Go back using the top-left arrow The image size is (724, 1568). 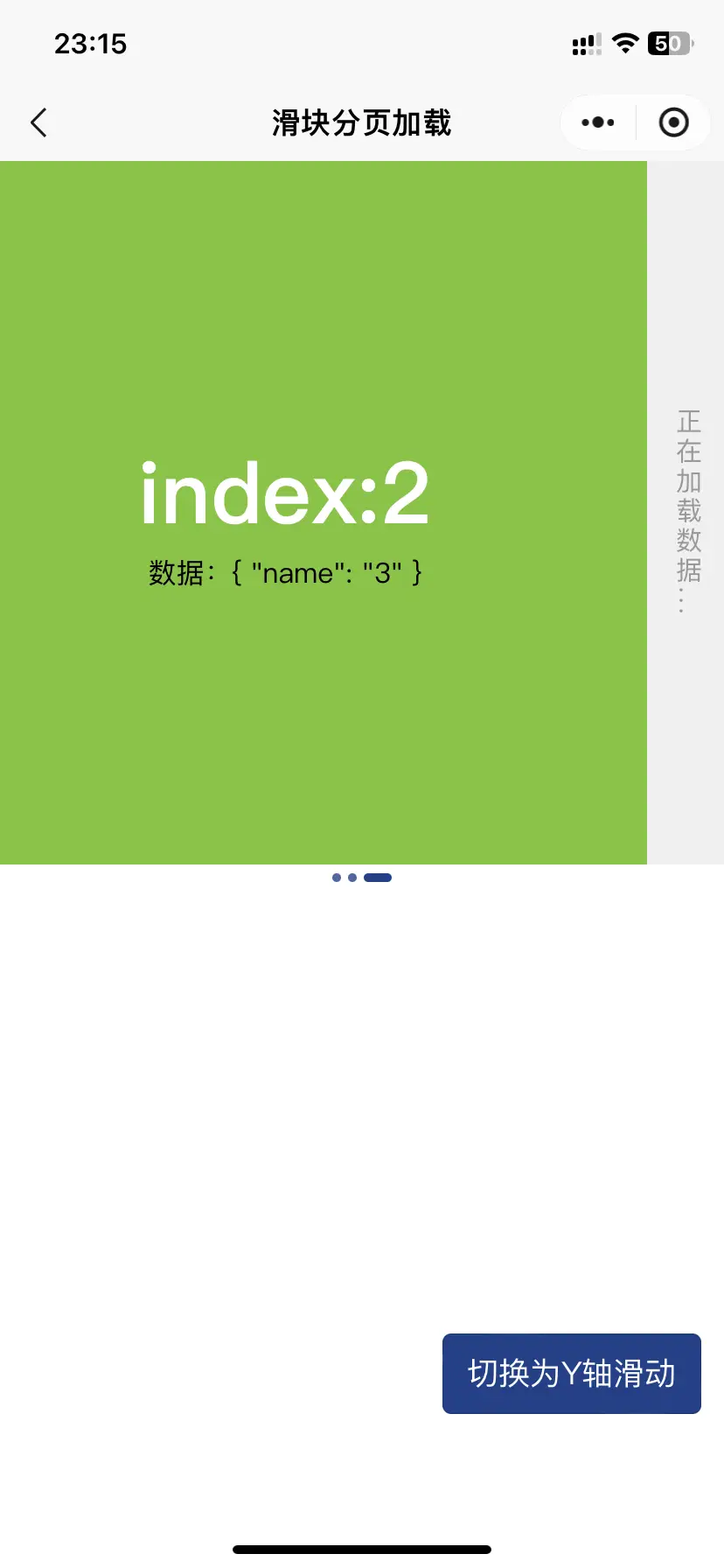pyautogui.click(x=38, y=122)
